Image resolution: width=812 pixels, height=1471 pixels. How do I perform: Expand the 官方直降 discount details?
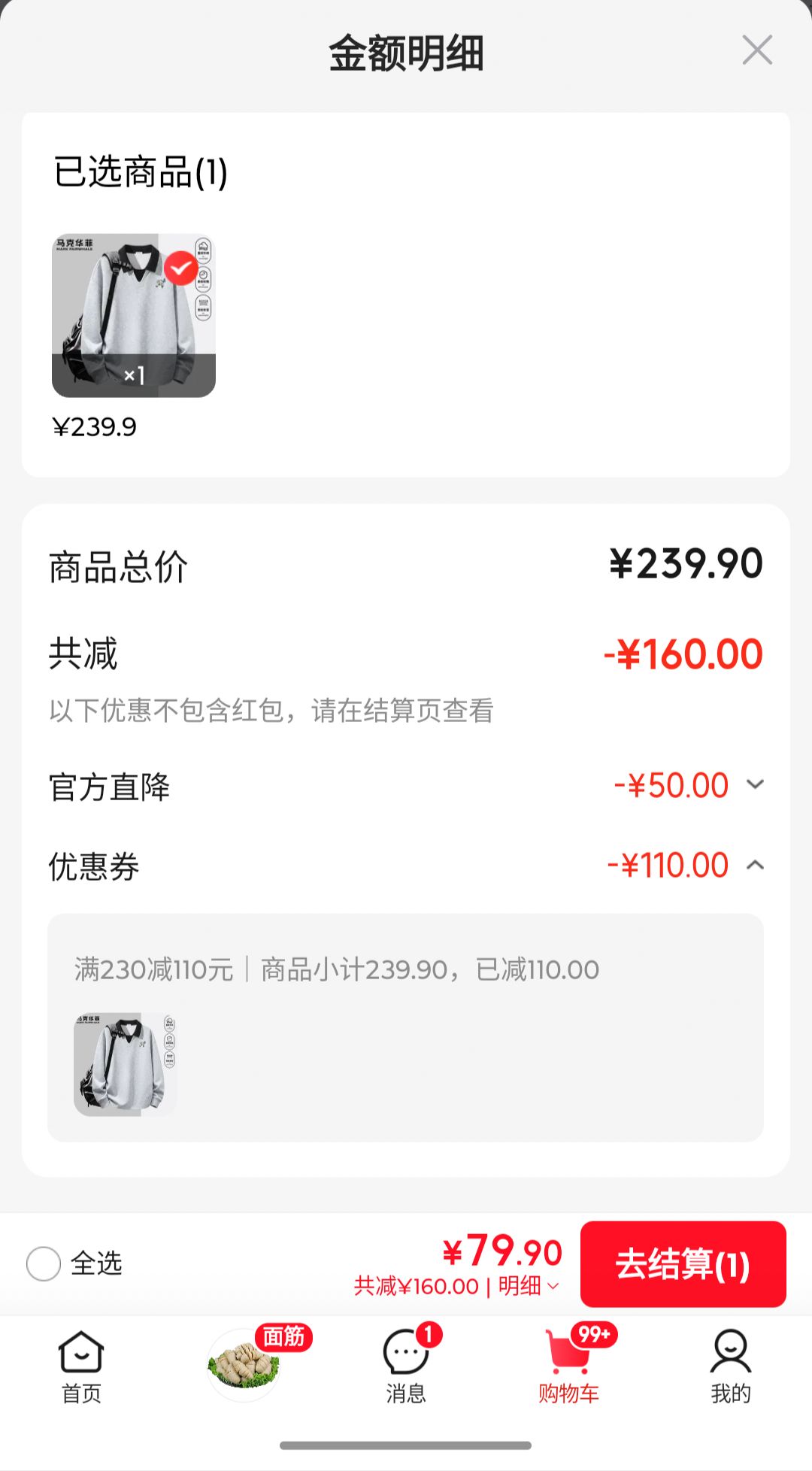coord(755,785)
